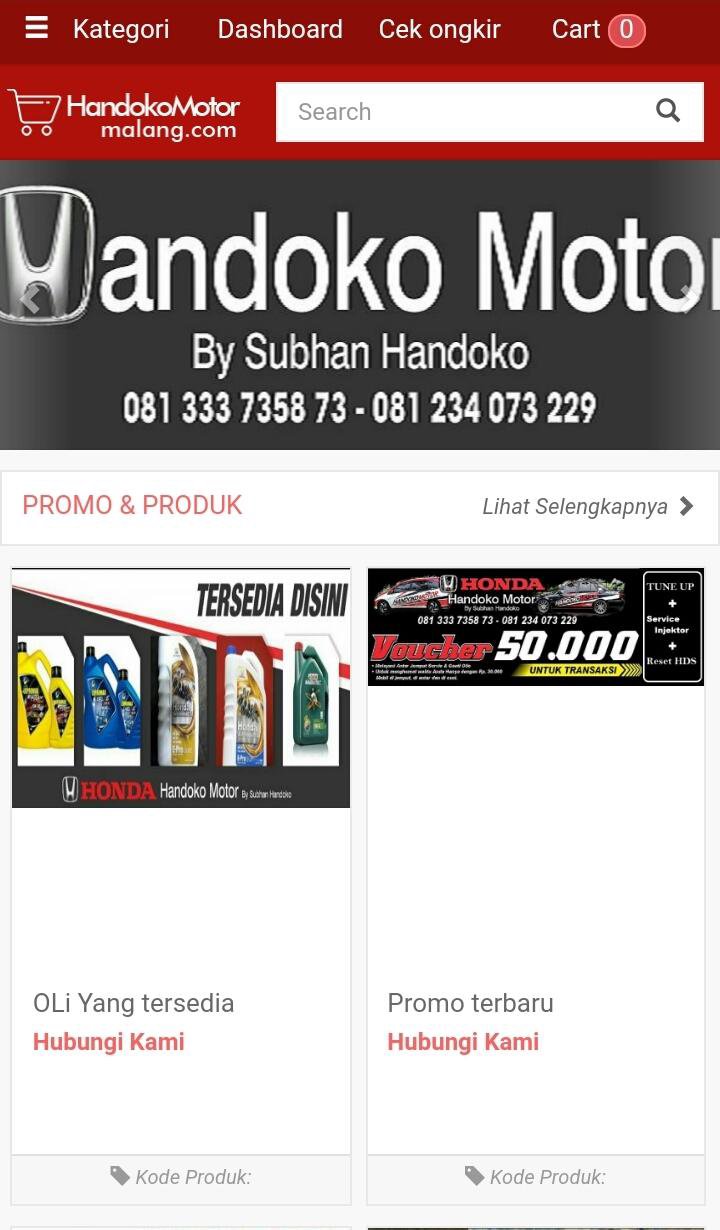This screenshot has height=1230, width=720.
Task: Open the Kategori menu
Action: click(121, 30)
